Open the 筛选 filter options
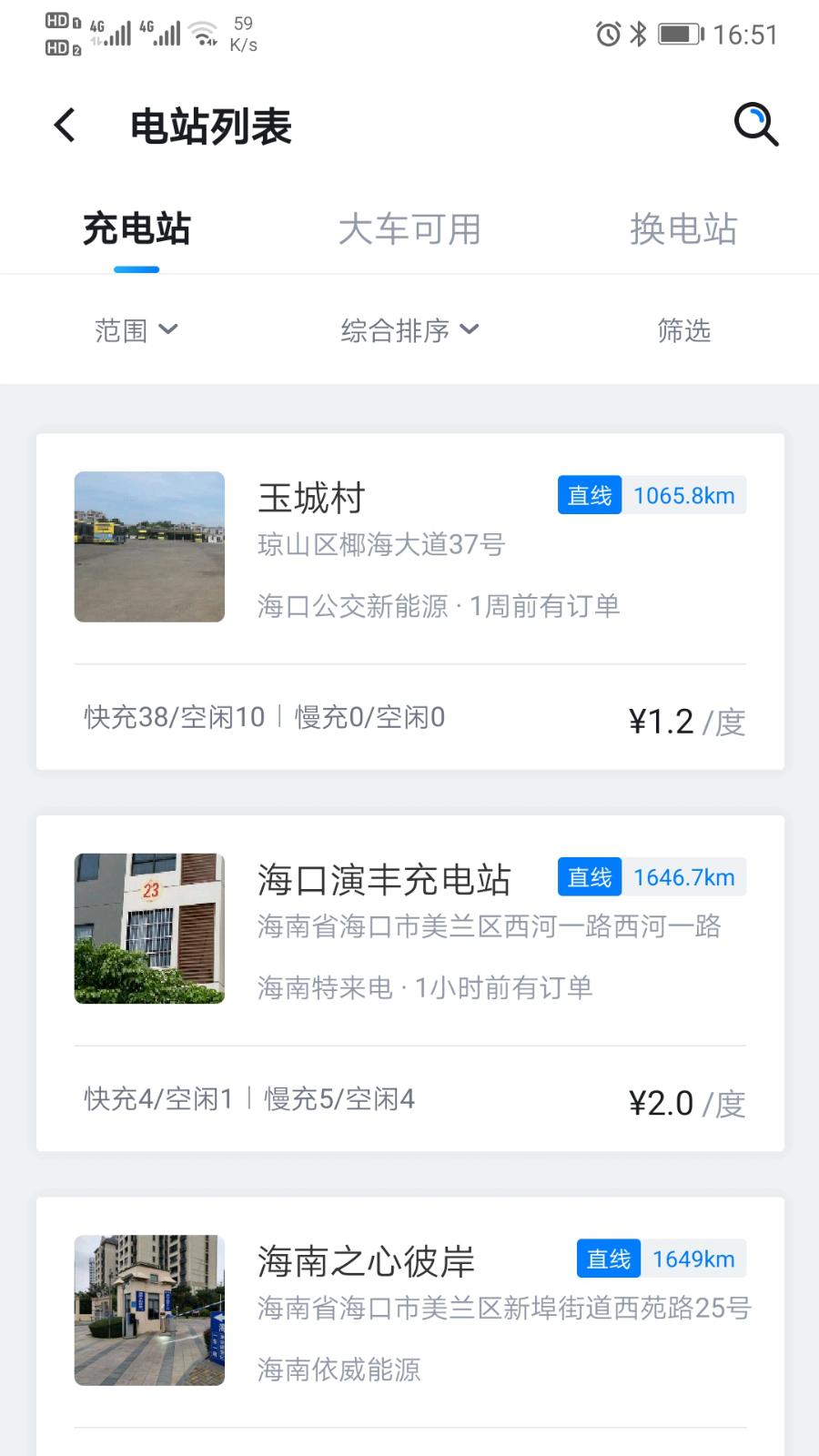This screenshot has height=1456, width=819. 683,330
